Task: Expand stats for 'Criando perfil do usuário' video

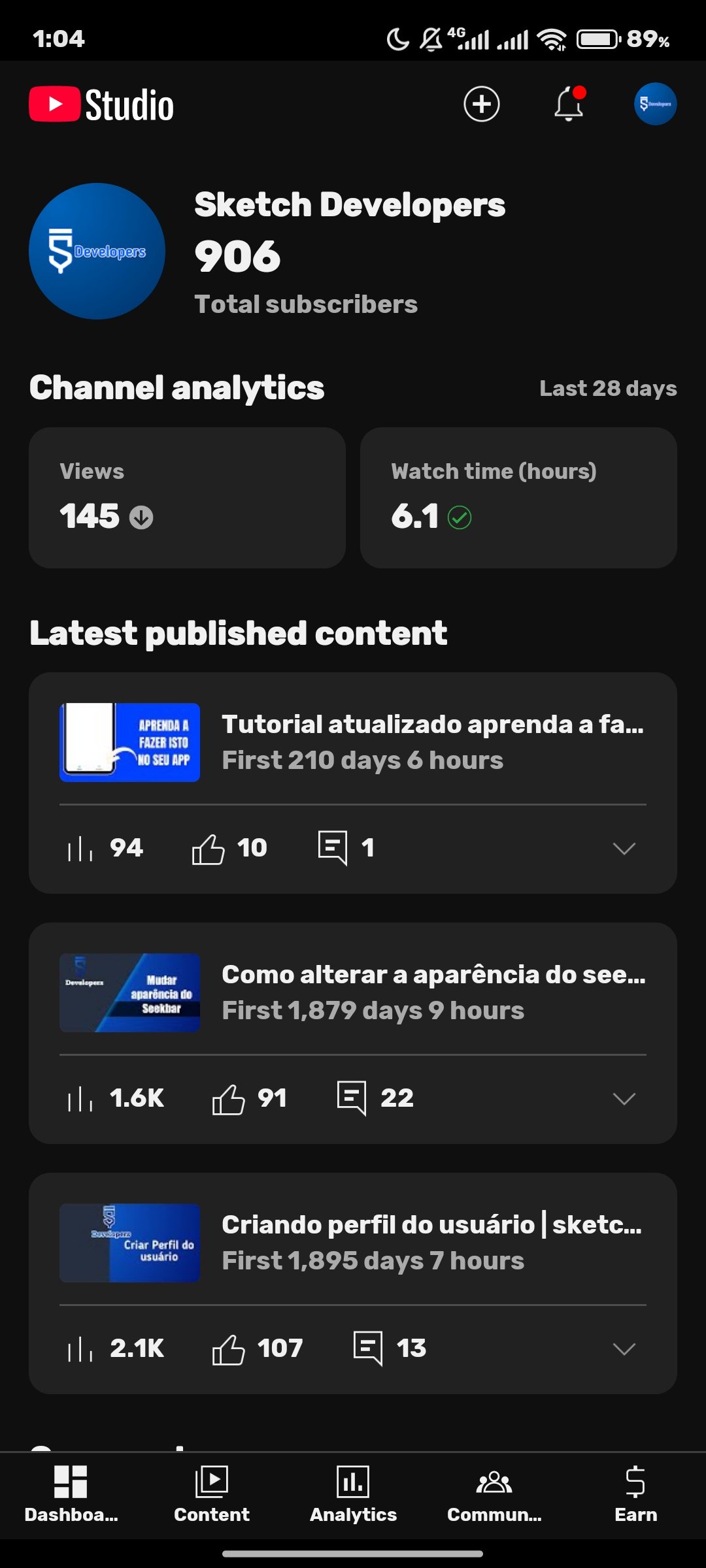Action: click(x=624, y=1348)
